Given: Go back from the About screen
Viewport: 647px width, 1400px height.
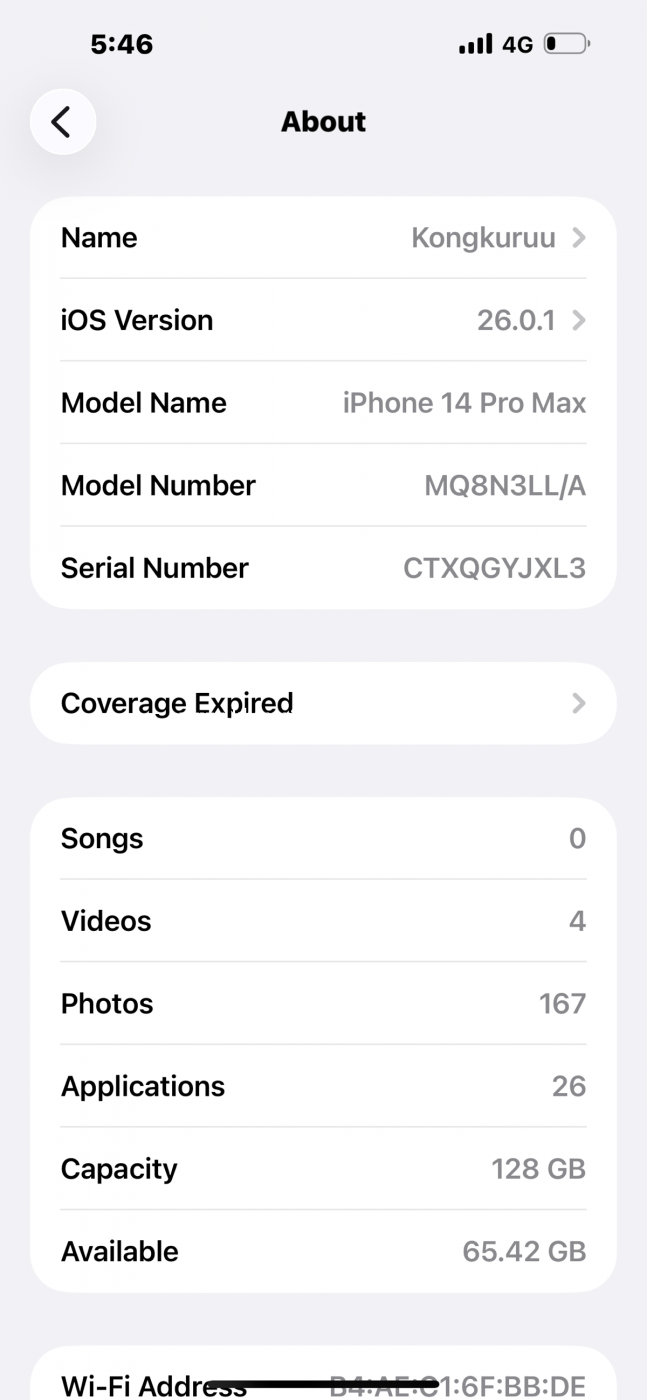Looking at the screenshot, I should (62, 122).
